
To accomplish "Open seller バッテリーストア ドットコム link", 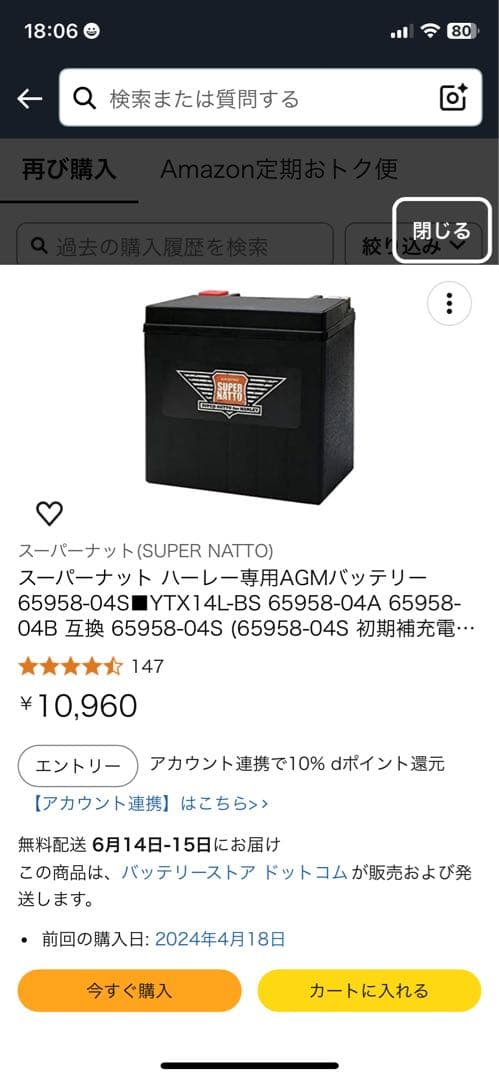I will pos(234,872).
